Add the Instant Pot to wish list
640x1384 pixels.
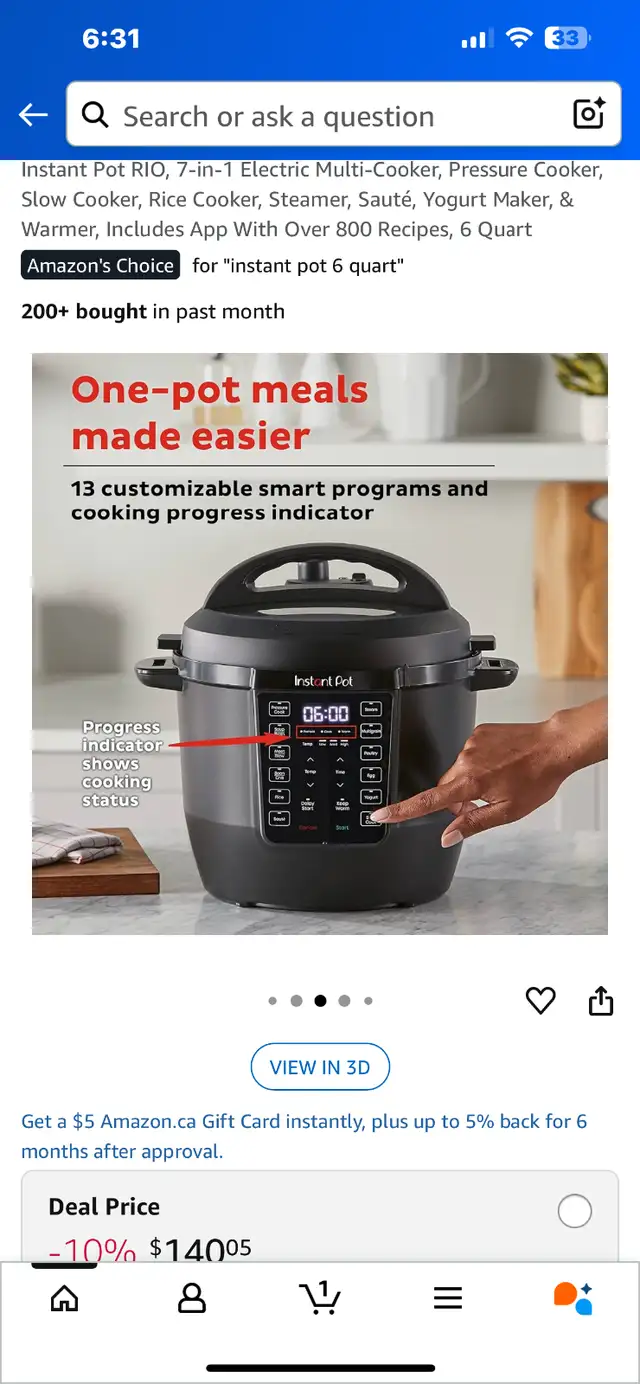click(541, 1000)
